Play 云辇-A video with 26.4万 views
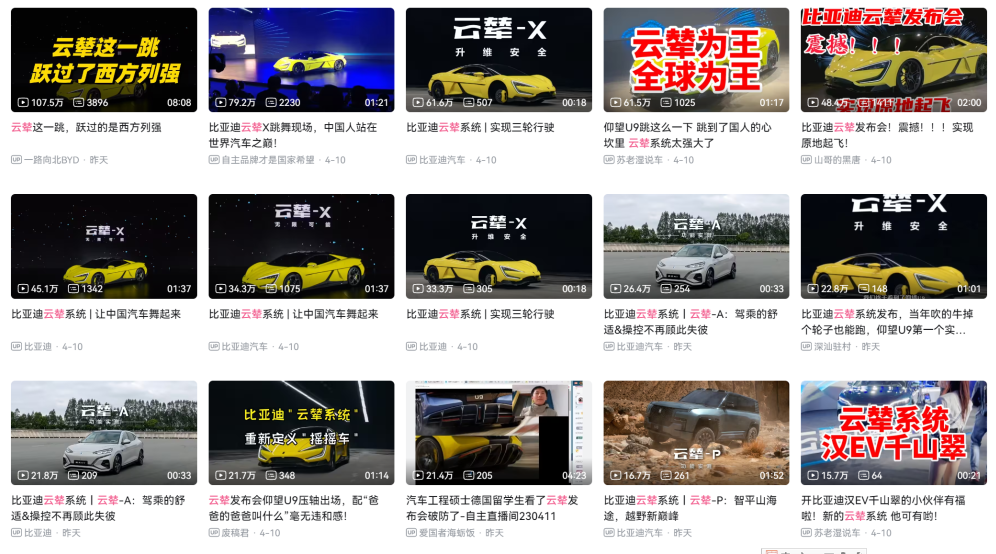Screen dimensions: 996x554 [696, 246]
